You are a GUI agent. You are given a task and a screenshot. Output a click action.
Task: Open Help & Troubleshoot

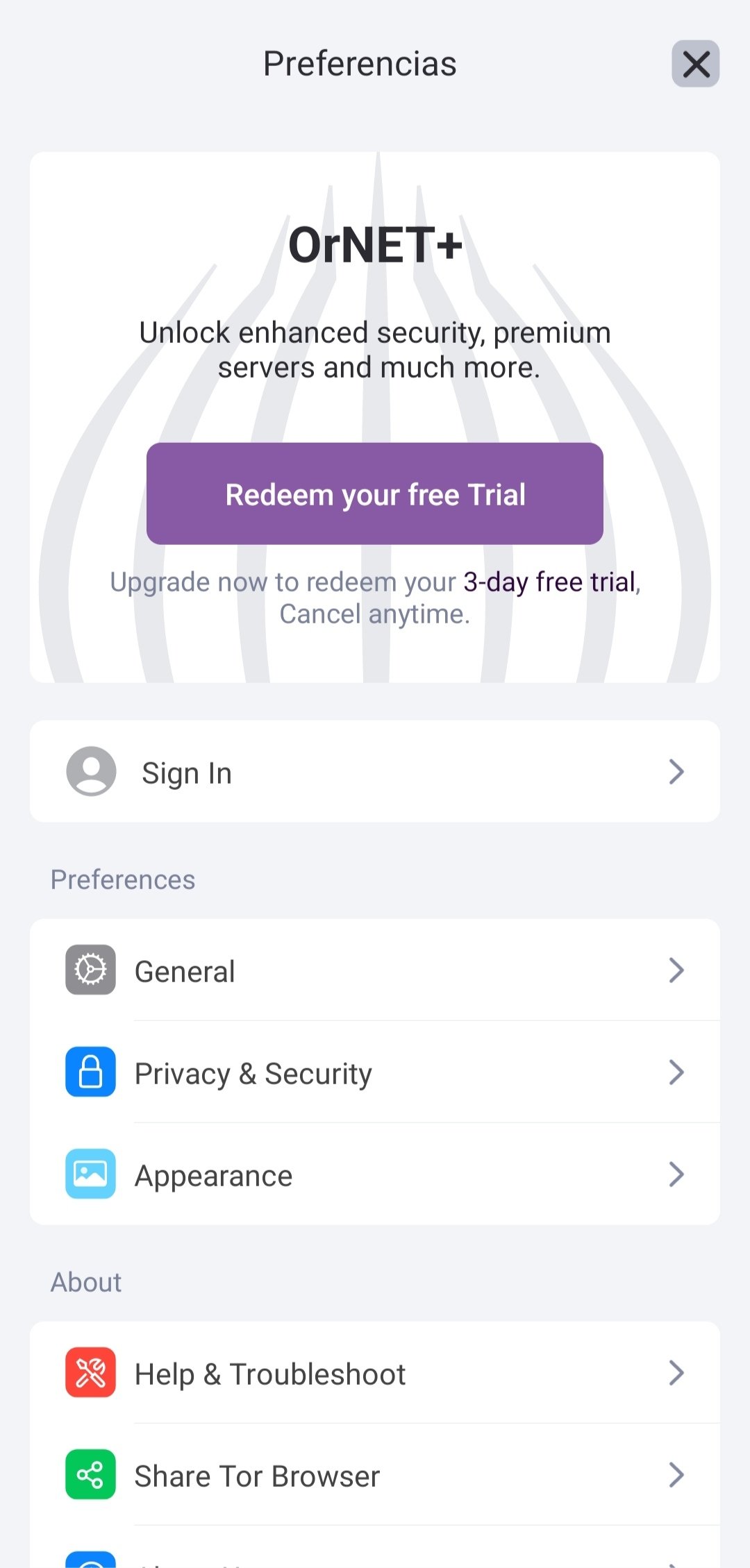coord(375,1373)
